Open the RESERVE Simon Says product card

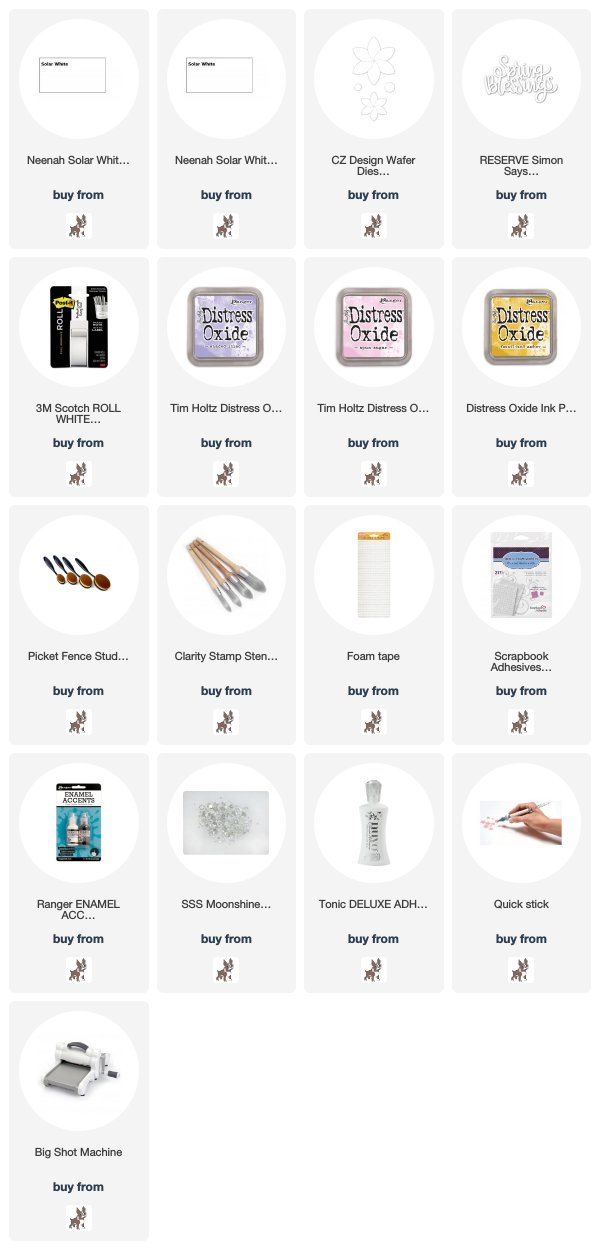click(521, 129)
